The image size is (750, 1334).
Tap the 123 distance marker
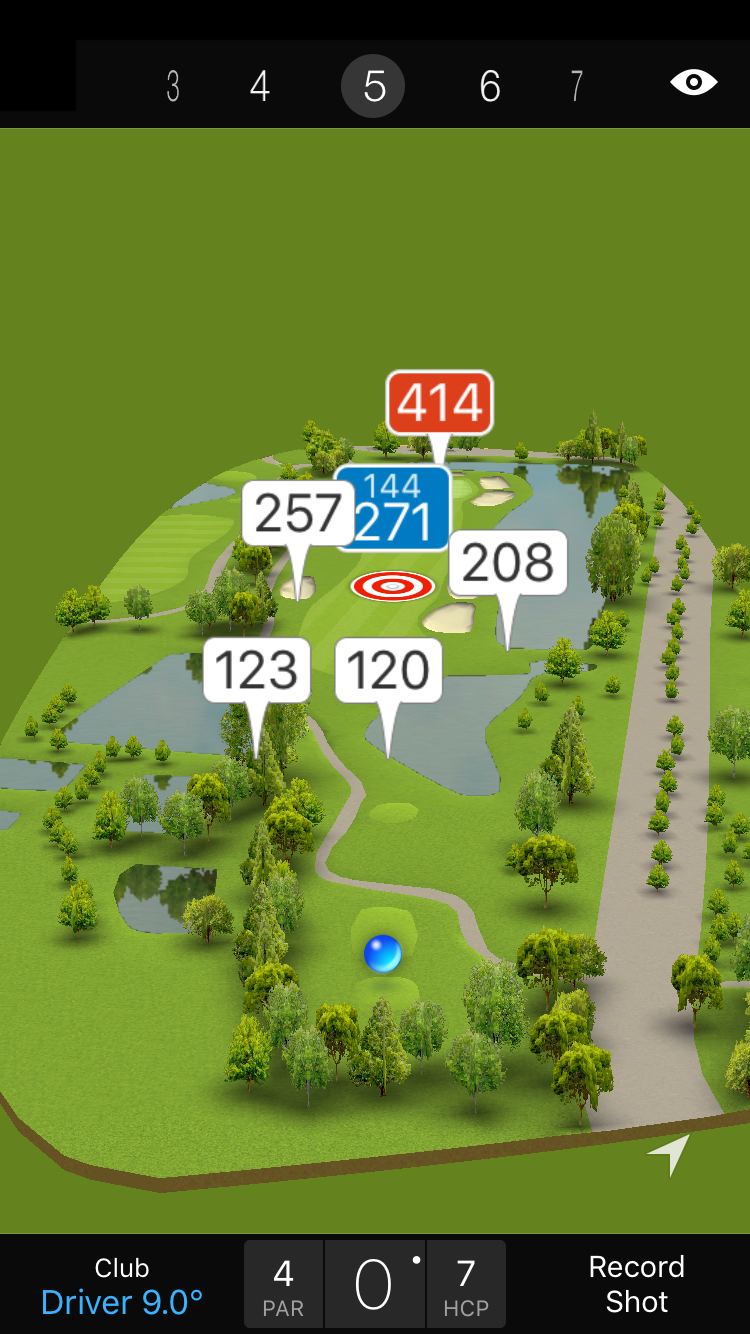click(257, 670)
